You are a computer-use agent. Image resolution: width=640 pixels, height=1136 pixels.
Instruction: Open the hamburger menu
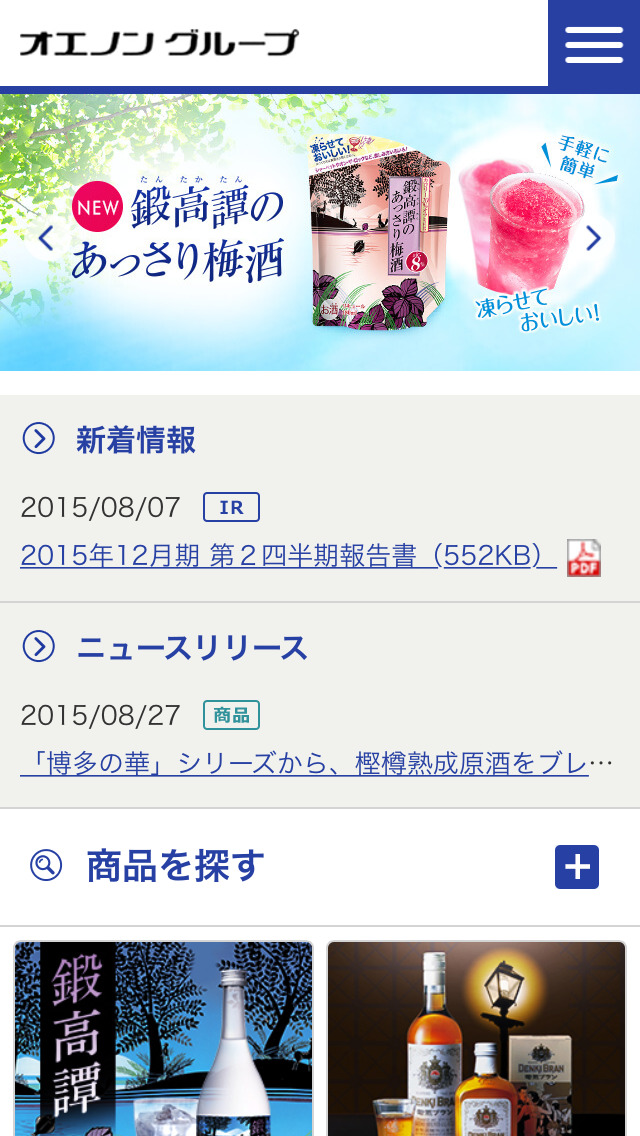pos(593,44)
